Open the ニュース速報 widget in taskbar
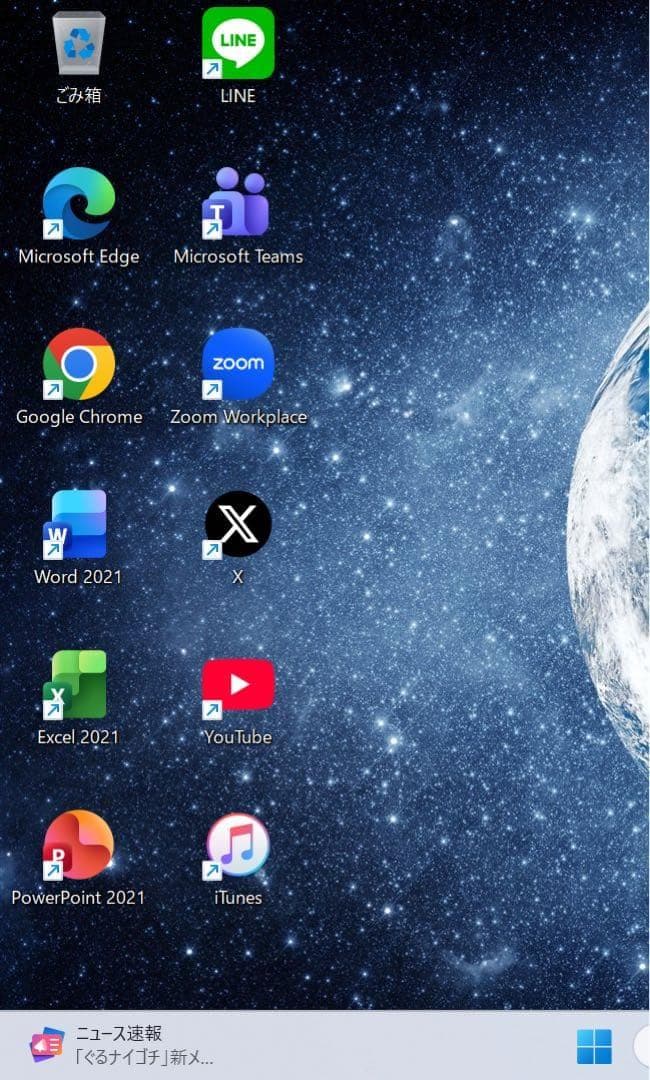 click(x=120, y=1046)
